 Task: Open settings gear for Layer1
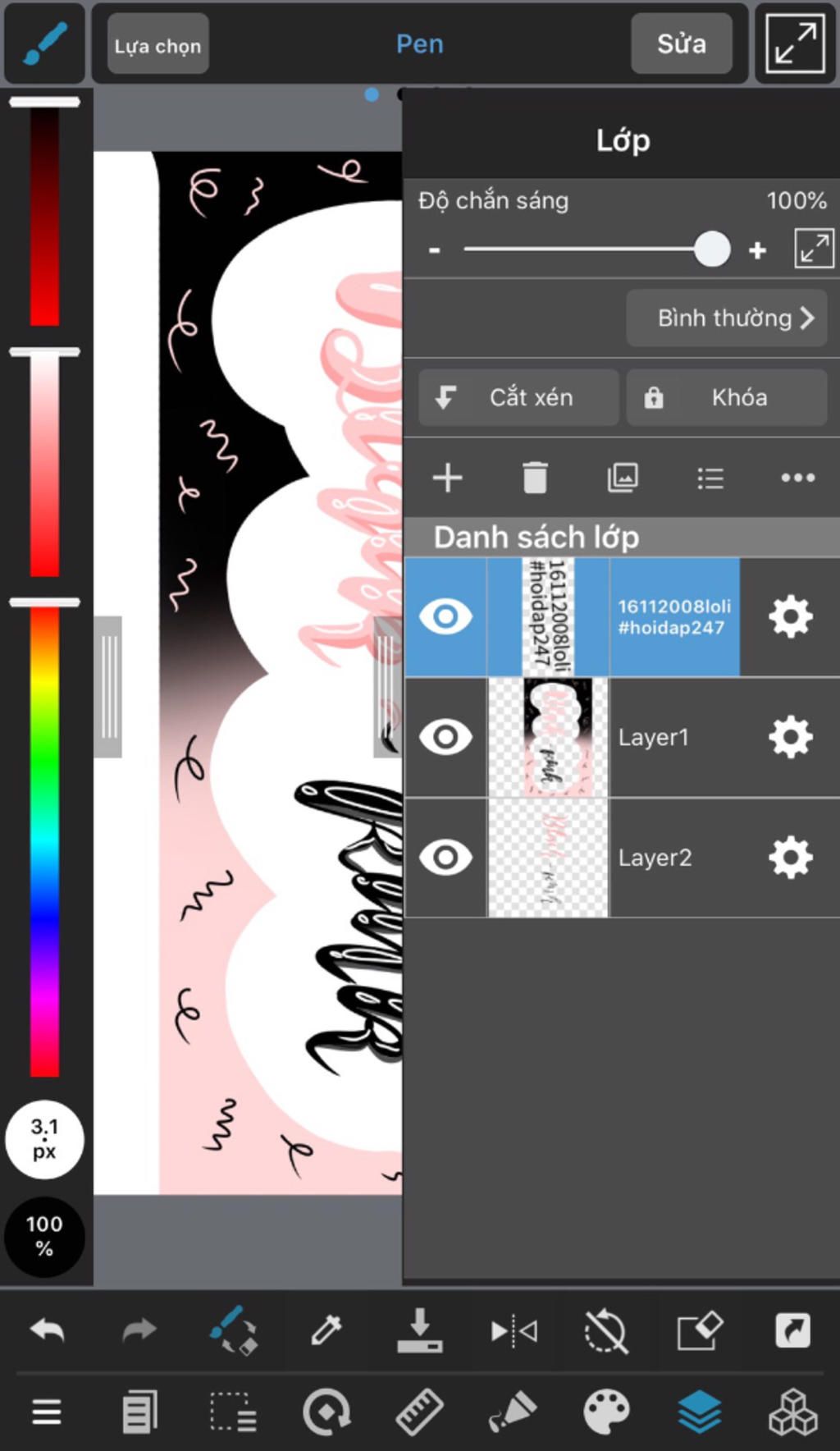790,737
